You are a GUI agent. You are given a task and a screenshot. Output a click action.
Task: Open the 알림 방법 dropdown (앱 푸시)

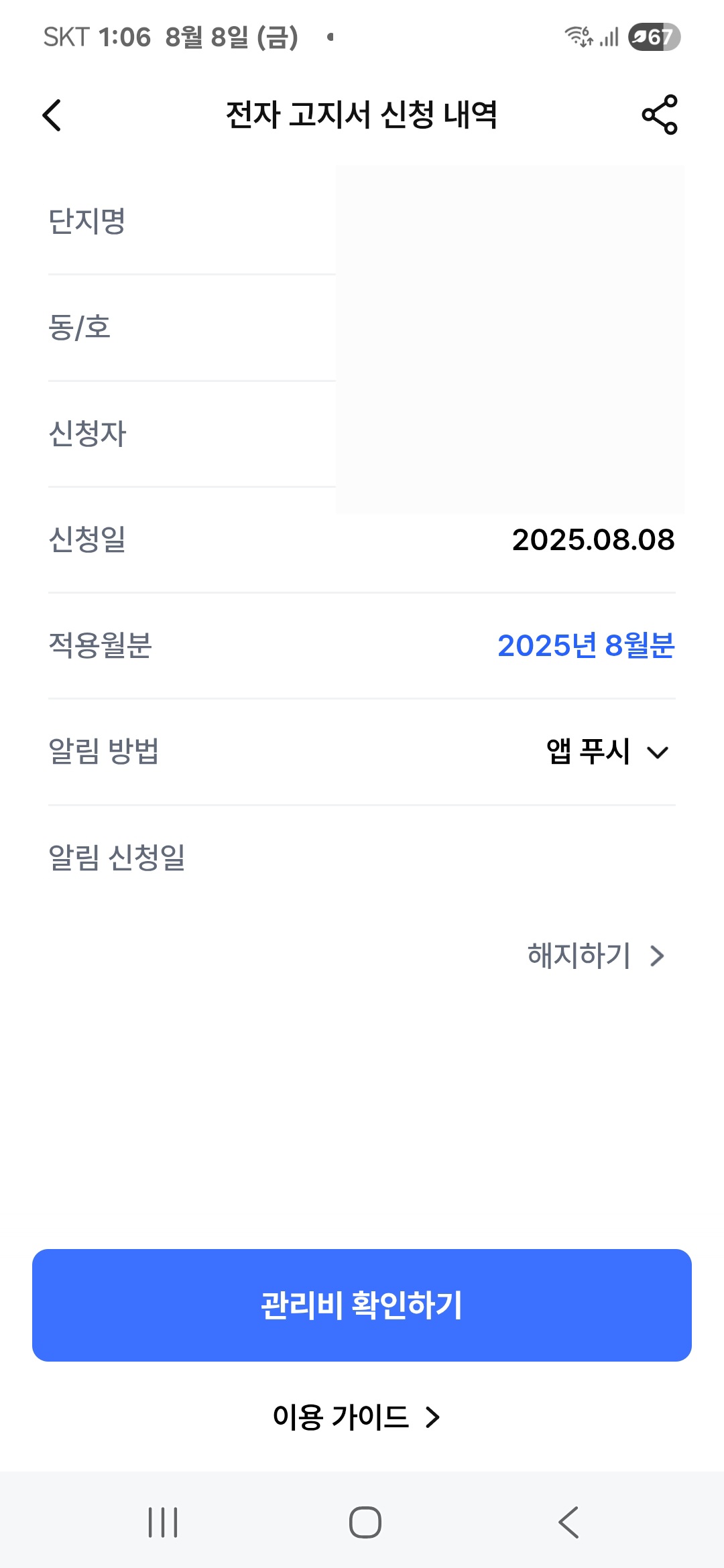607,752
